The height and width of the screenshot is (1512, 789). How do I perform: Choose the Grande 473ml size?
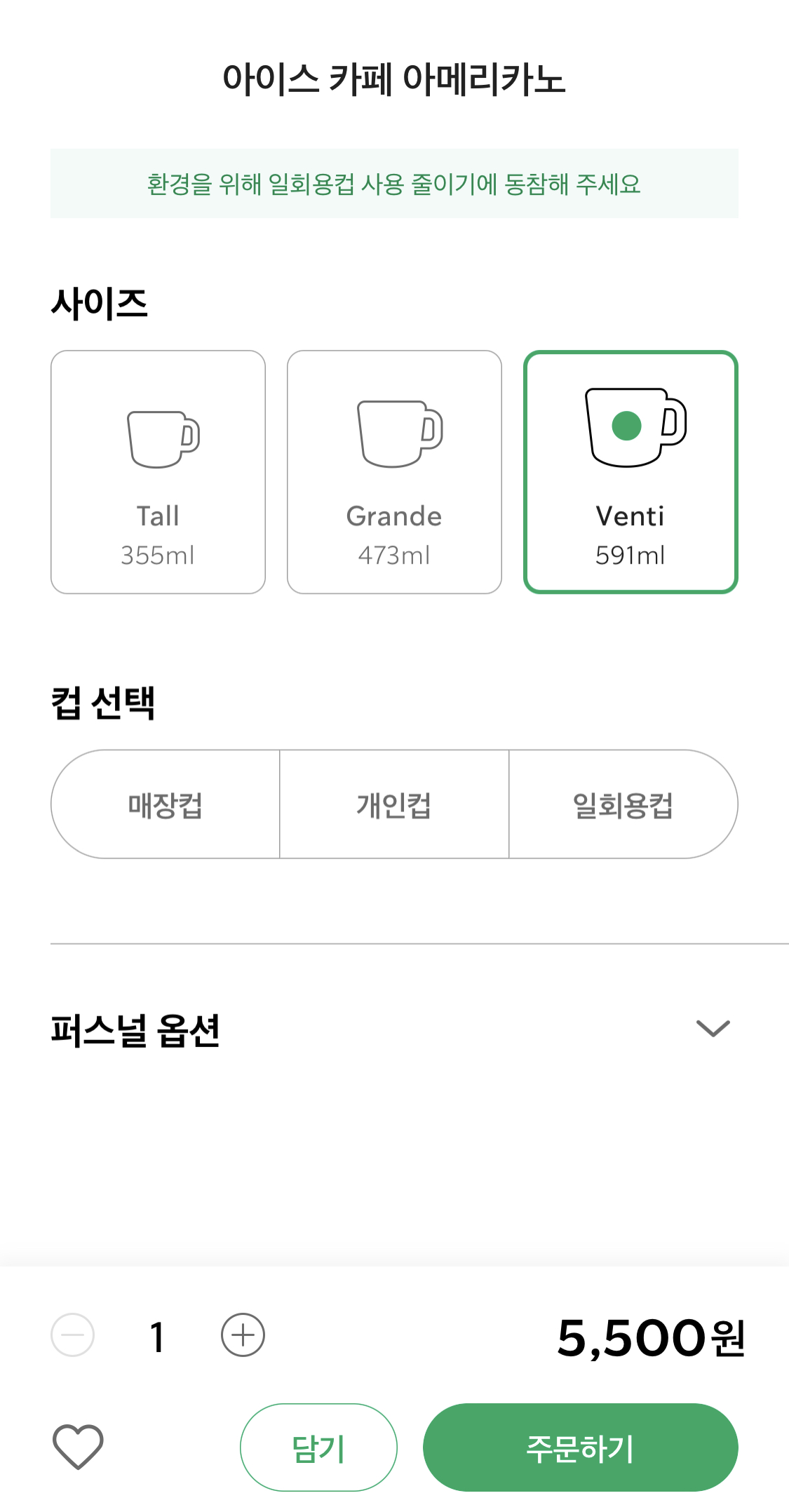click(394, 472)
